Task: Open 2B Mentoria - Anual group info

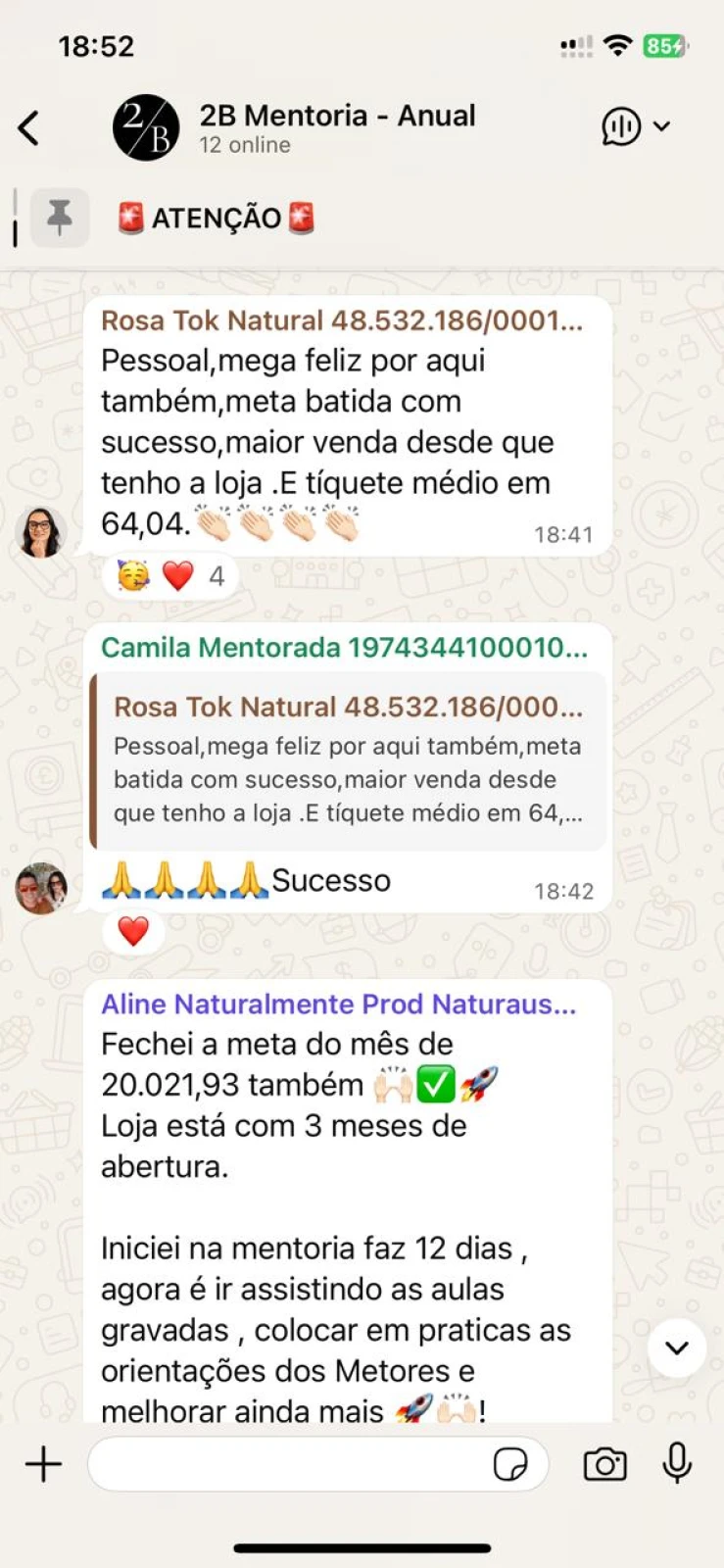Action: click(337, 127)
